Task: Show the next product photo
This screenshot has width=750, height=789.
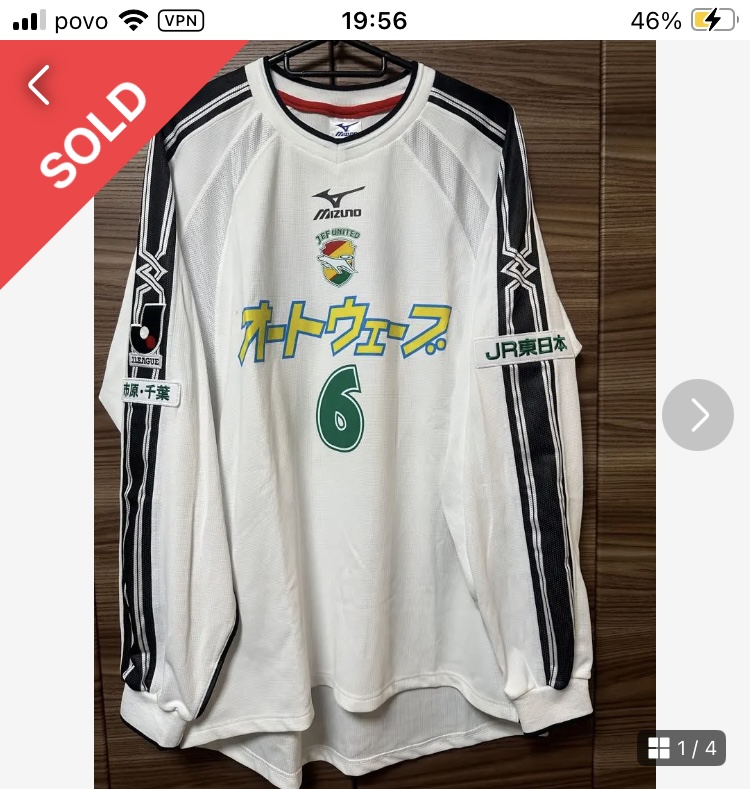Action: pos(698,415)
